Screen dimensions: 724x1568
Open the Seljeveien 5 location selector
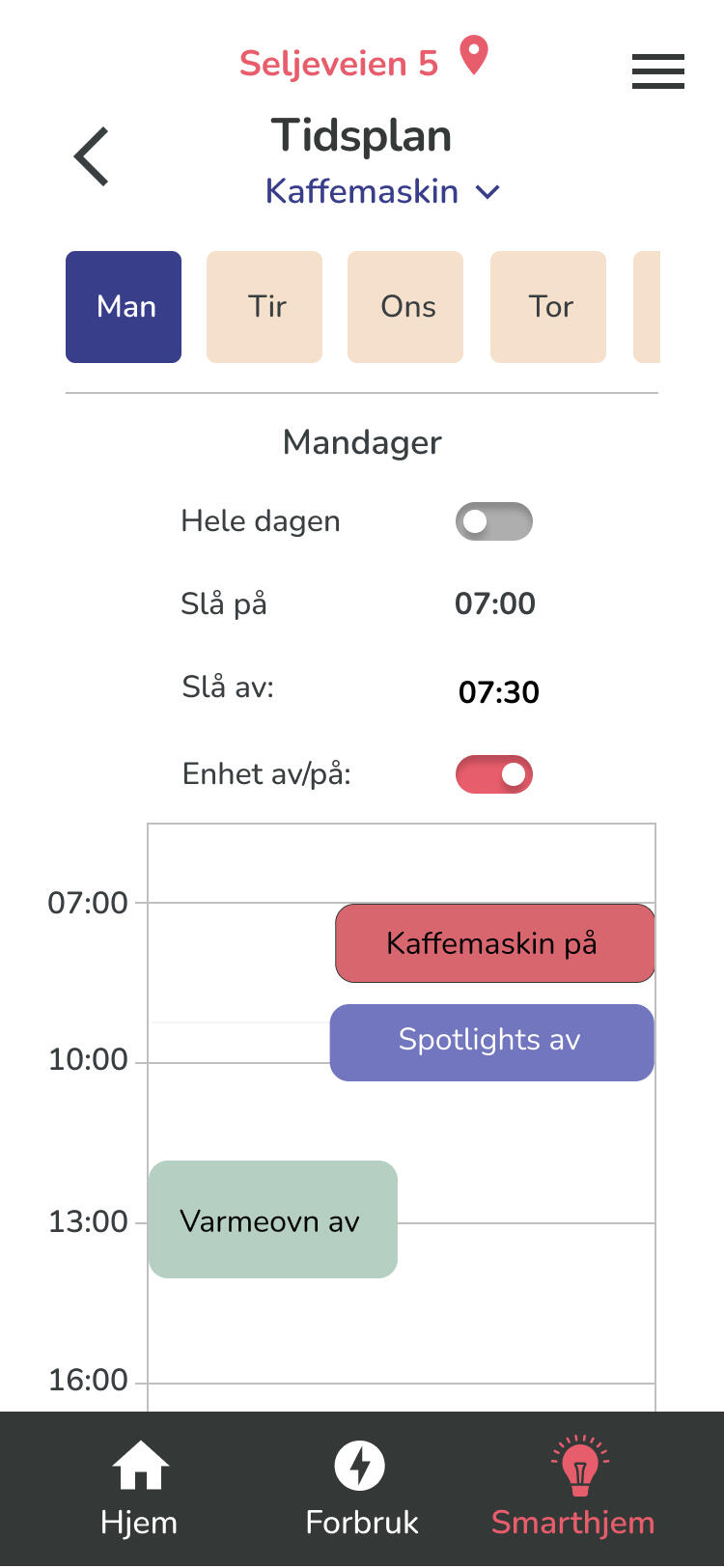(x=363, y=62)
